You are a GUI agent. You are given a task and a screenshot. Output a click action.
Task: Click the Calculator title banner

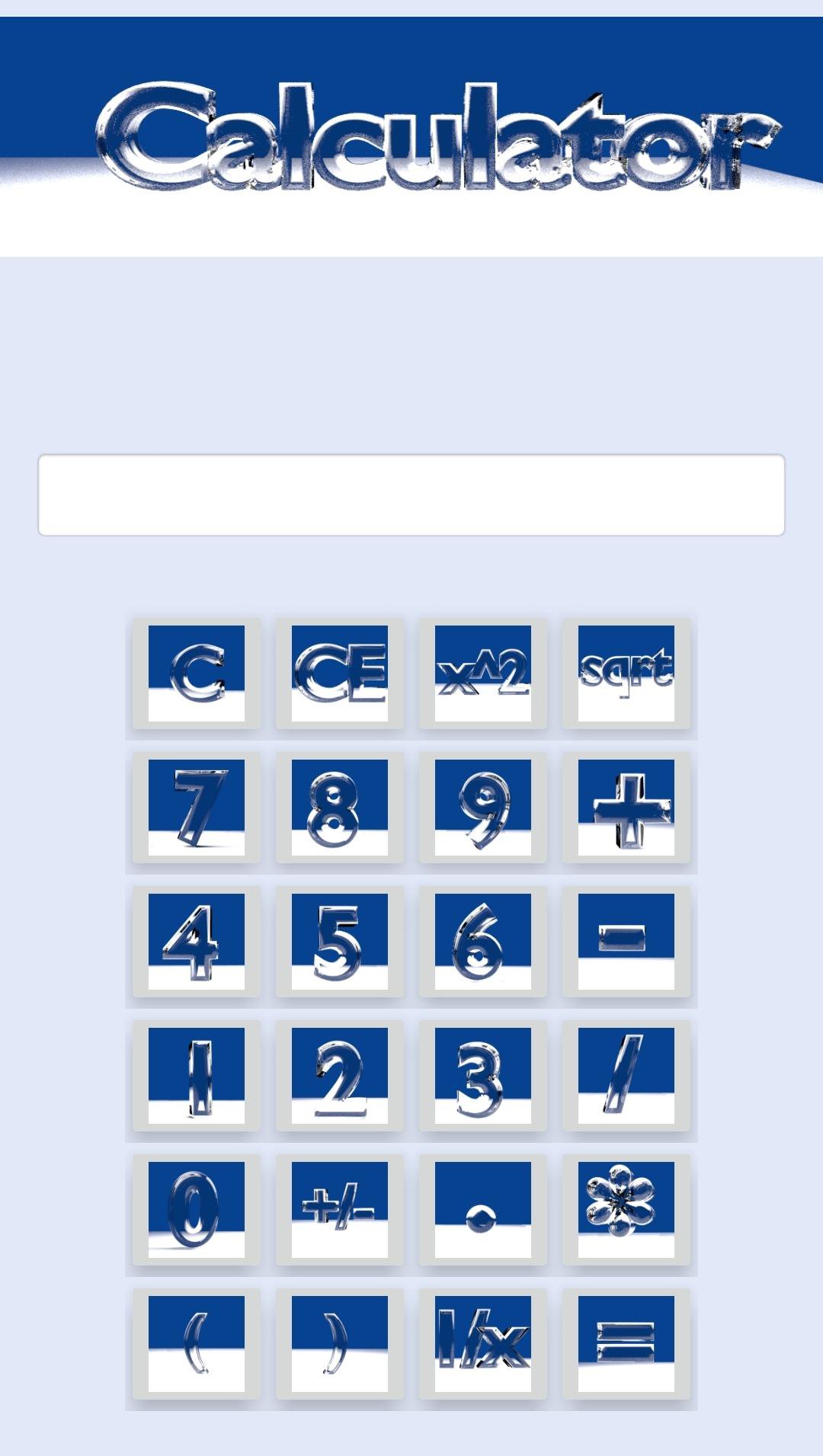click(x=411, y=137)
